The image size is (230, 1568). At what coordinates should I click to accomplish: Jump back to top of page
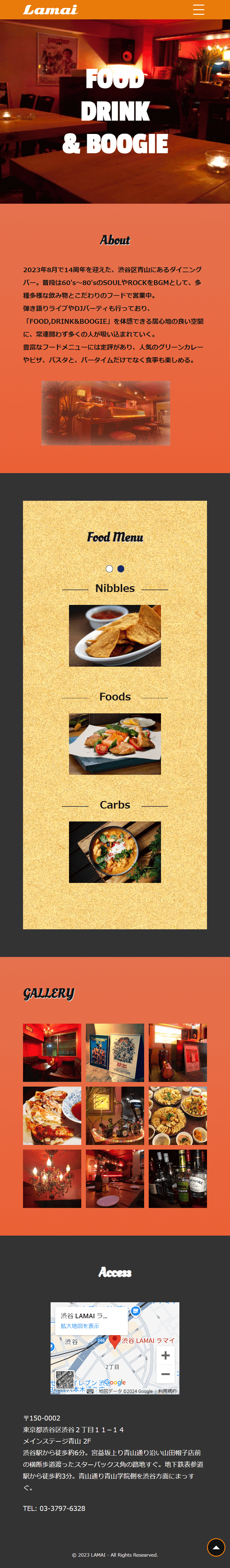[216, 1547]
